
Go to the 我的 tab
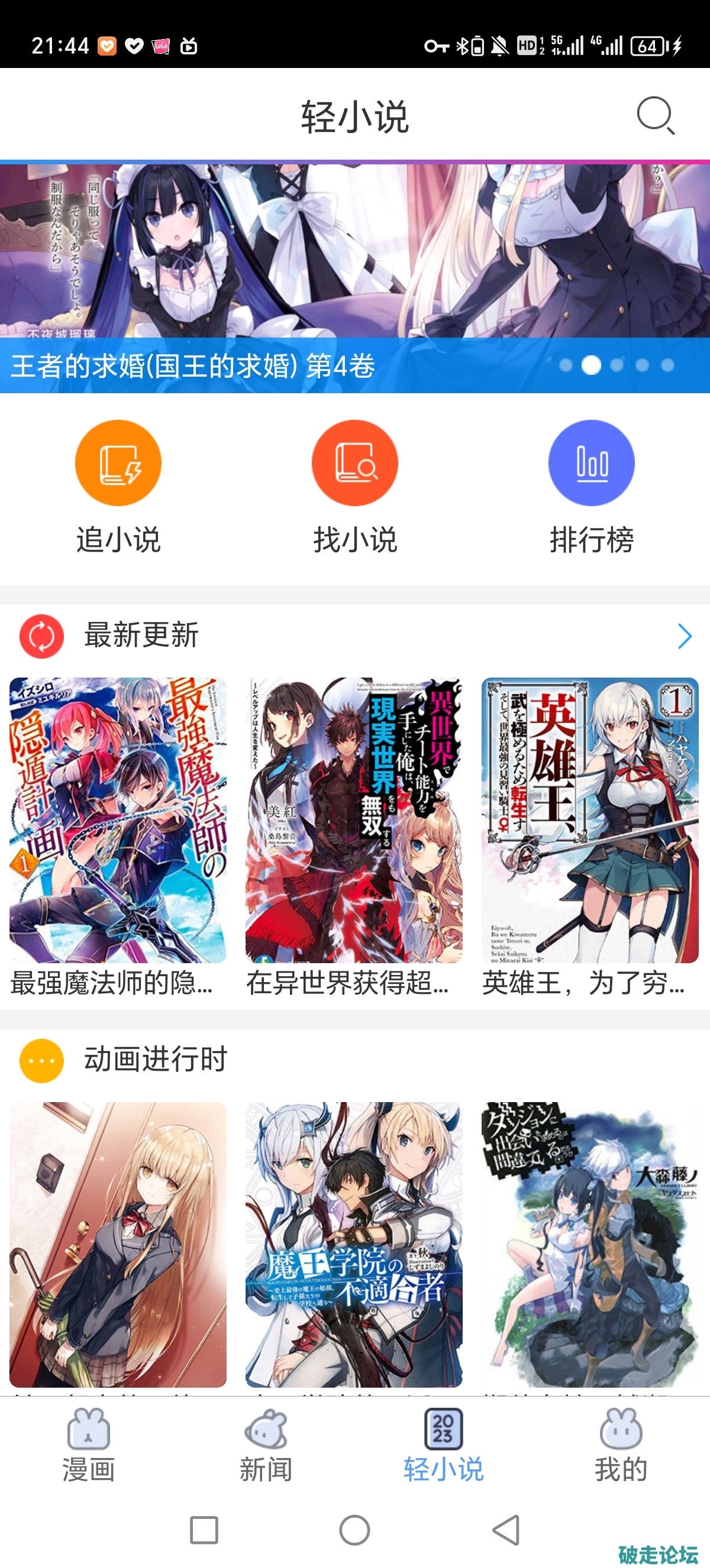tap(621, 1446)
